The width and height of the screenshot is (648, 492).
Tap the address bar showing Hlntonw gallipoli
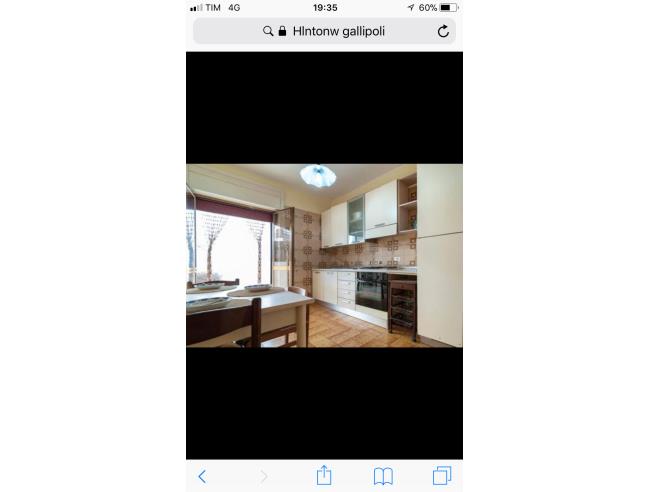324,31
